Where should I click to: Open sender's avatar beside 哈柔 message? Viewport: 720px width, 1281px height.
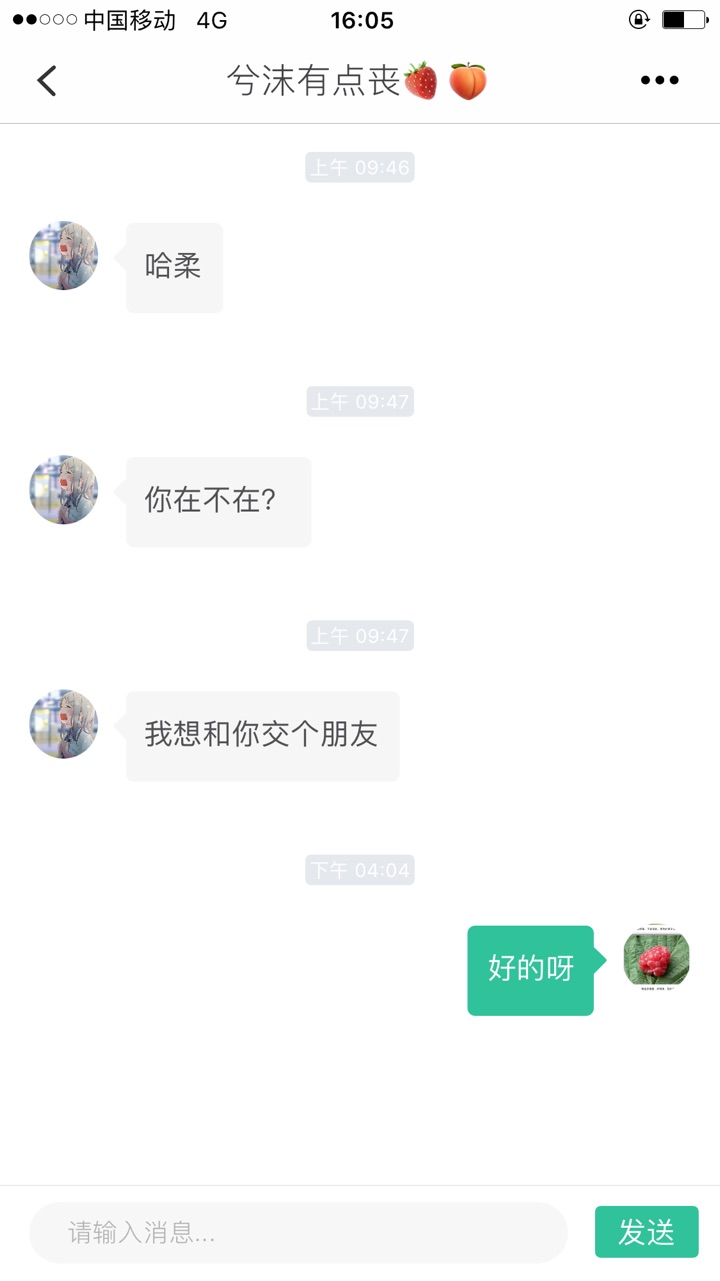coord(64,256)
